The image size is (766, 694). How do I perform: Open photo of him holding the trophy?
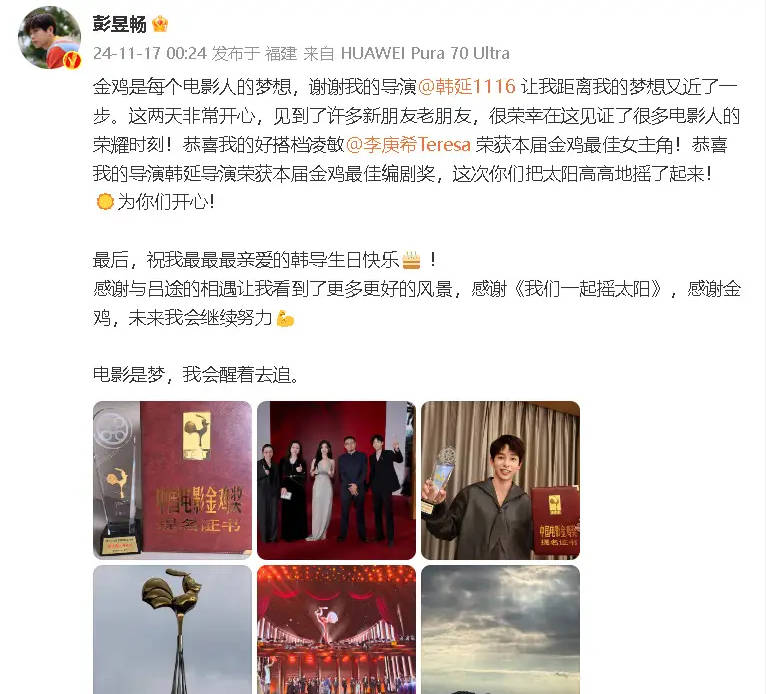point(500,480)
